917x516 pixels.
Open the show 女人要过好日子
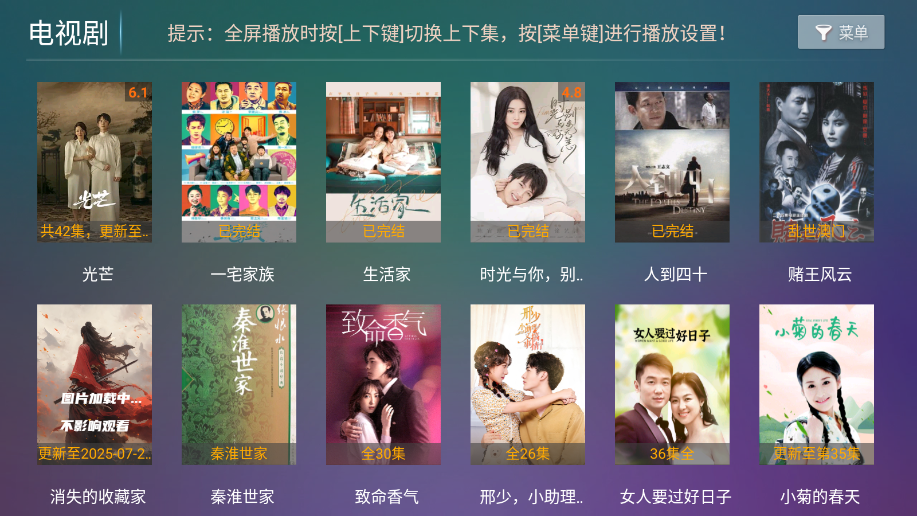[x=672, y=385]
